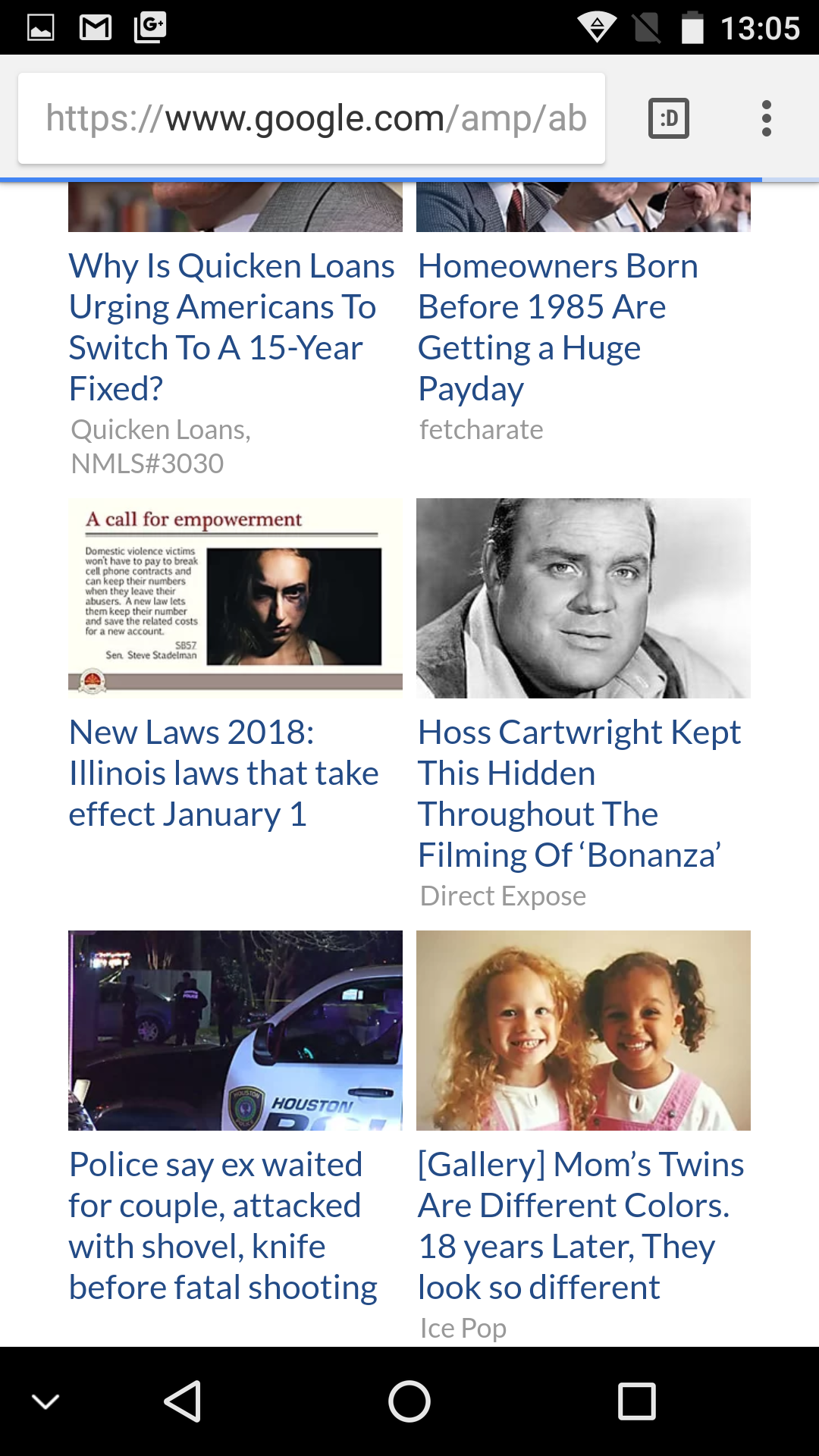The width and height of the screenshot is (819, 1456).
Task: Go back using the system back button
Action: click(x=182, y=1401)
